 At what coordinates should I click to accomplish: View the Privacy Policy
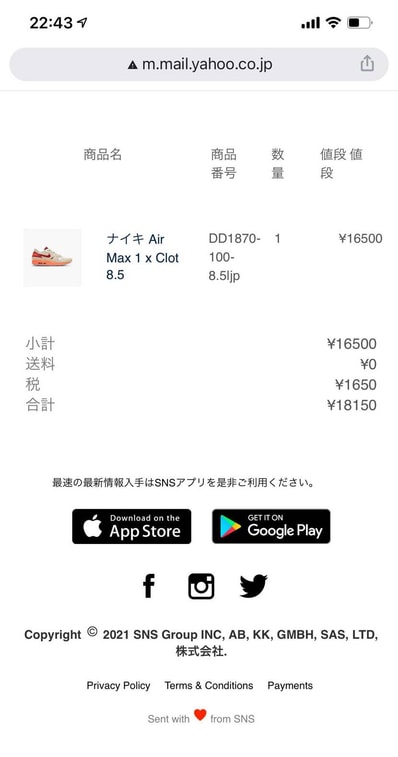(118, 686)
